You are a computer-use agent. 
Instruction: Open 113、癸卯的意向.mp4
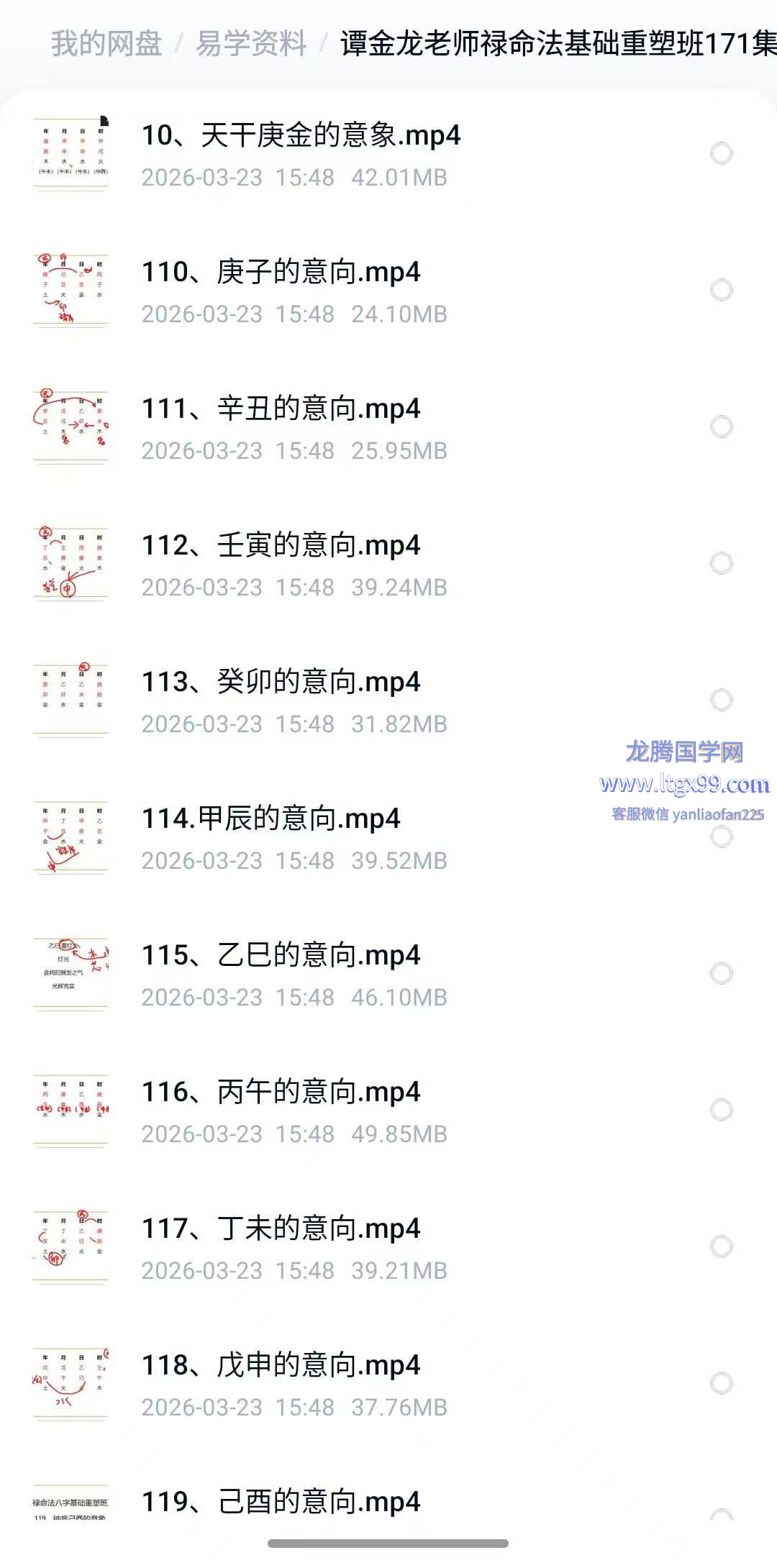pos(281,683)
